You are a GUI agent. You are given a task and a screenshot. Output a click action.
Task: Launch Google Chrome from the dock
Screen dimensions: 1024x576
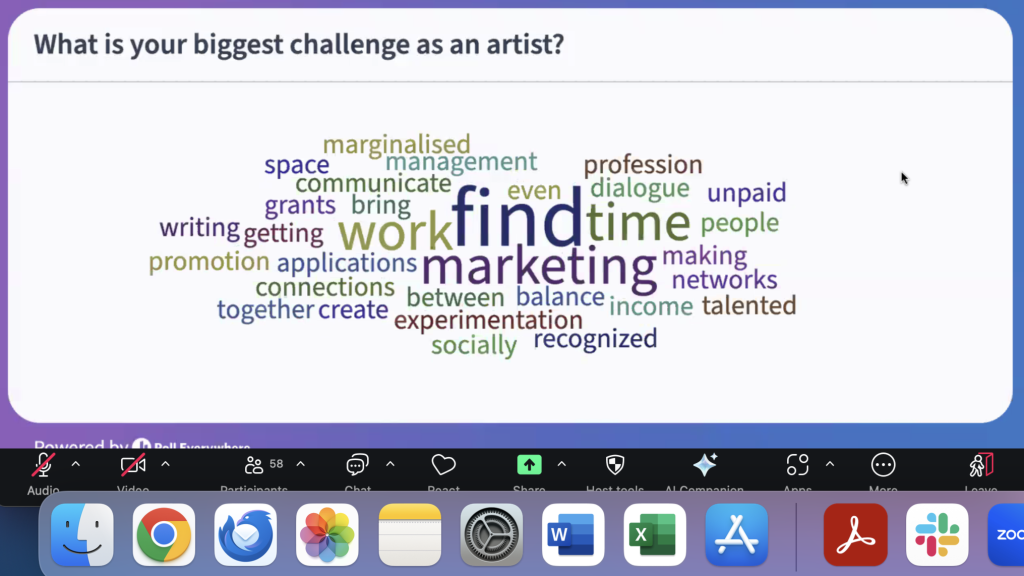pos(164,535)
